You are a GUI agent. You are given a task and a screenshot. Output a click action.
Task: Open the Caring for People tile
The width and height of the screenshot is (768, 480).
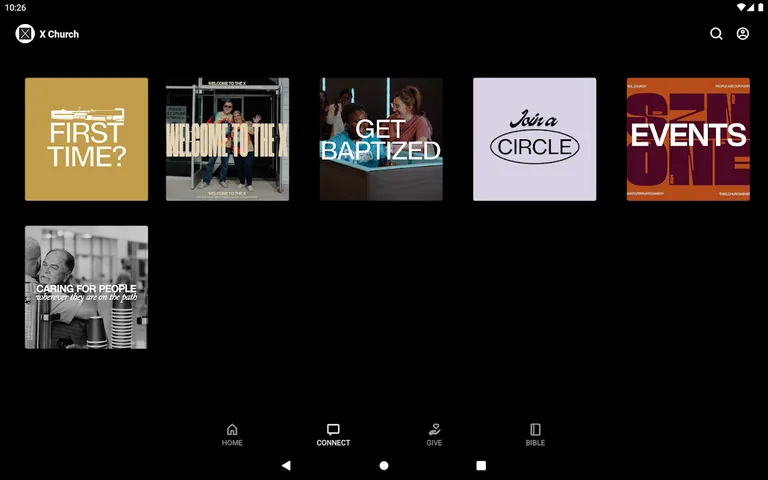86,287
